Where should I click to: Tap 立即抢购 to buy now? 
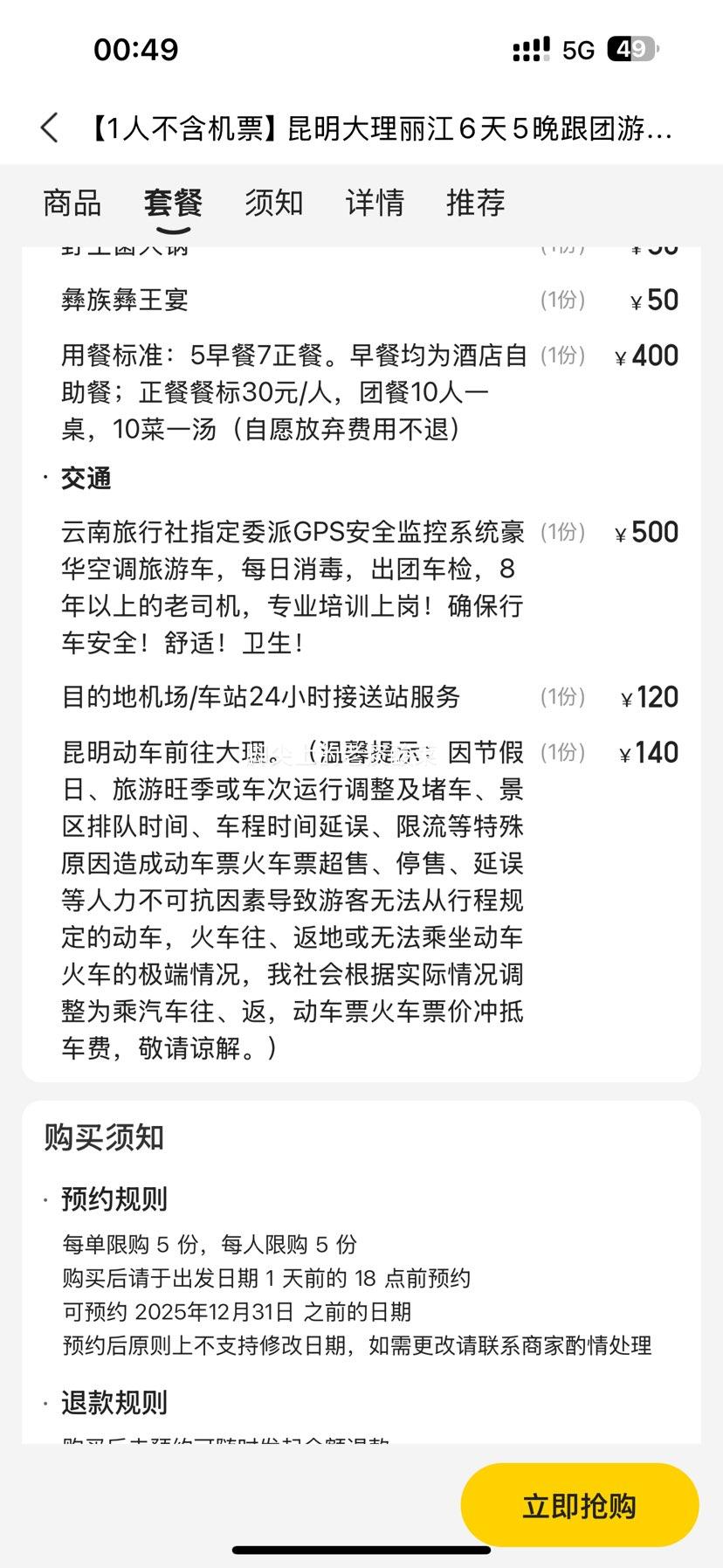pyautogui.click(x=579, y=1505)
